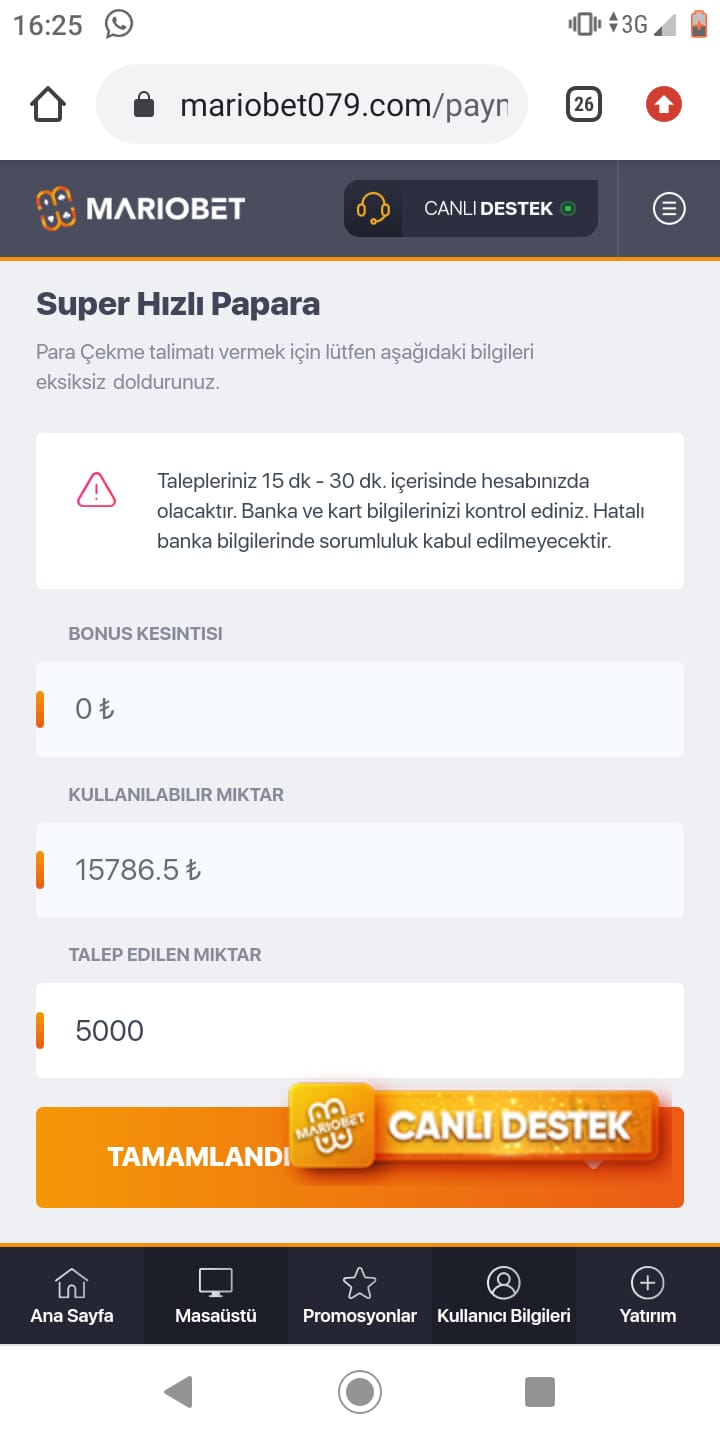Open Canlı Destek in the header
The image size is (720, 1440).
coord(471,209)
